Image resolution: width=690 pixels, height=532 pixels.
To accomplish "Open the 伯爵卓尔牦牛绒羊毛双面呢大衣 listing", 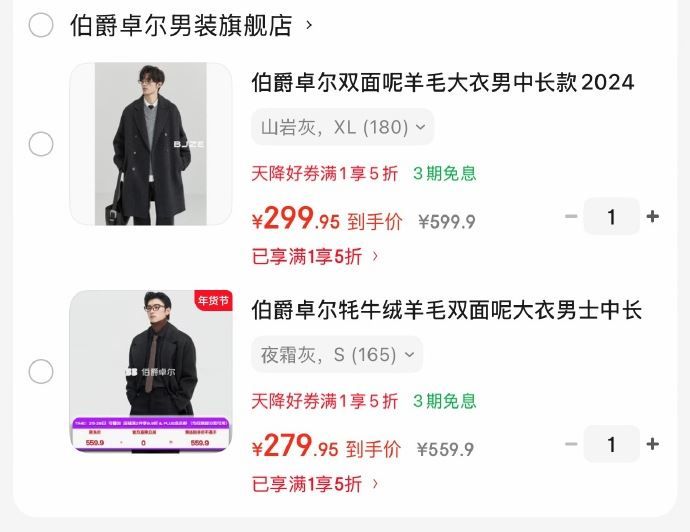I will [x=447, y=310].
